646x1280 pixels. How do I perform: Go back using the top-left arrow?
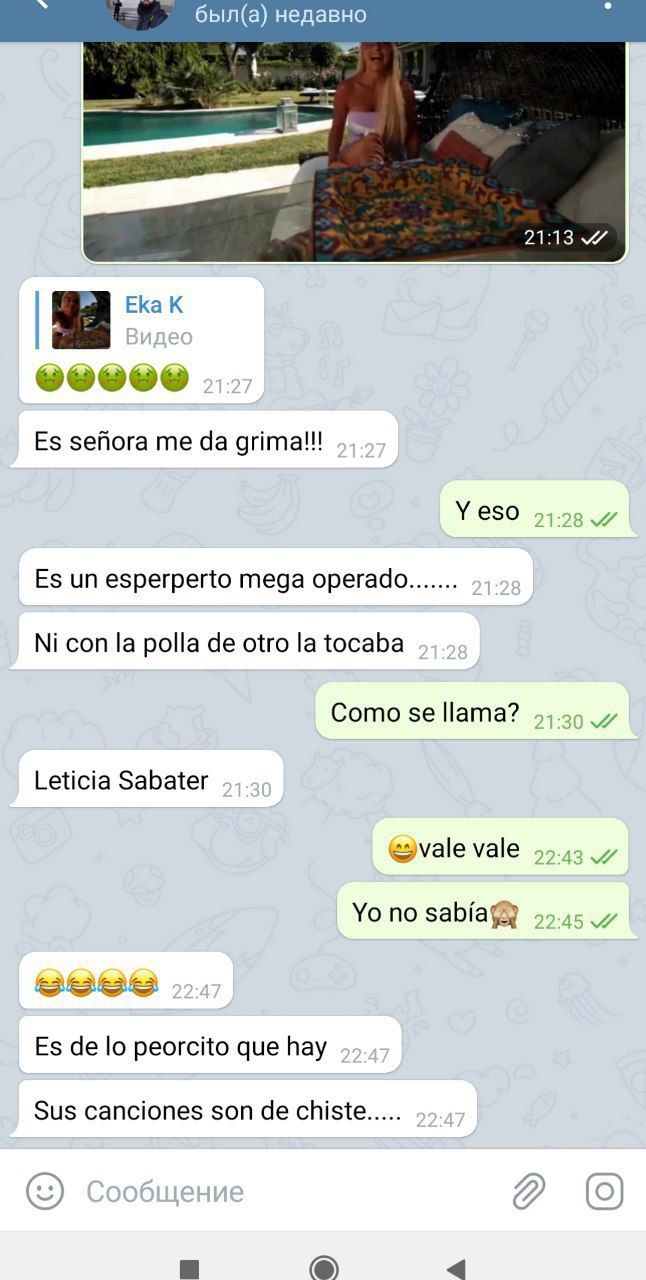tap(41, 5)
